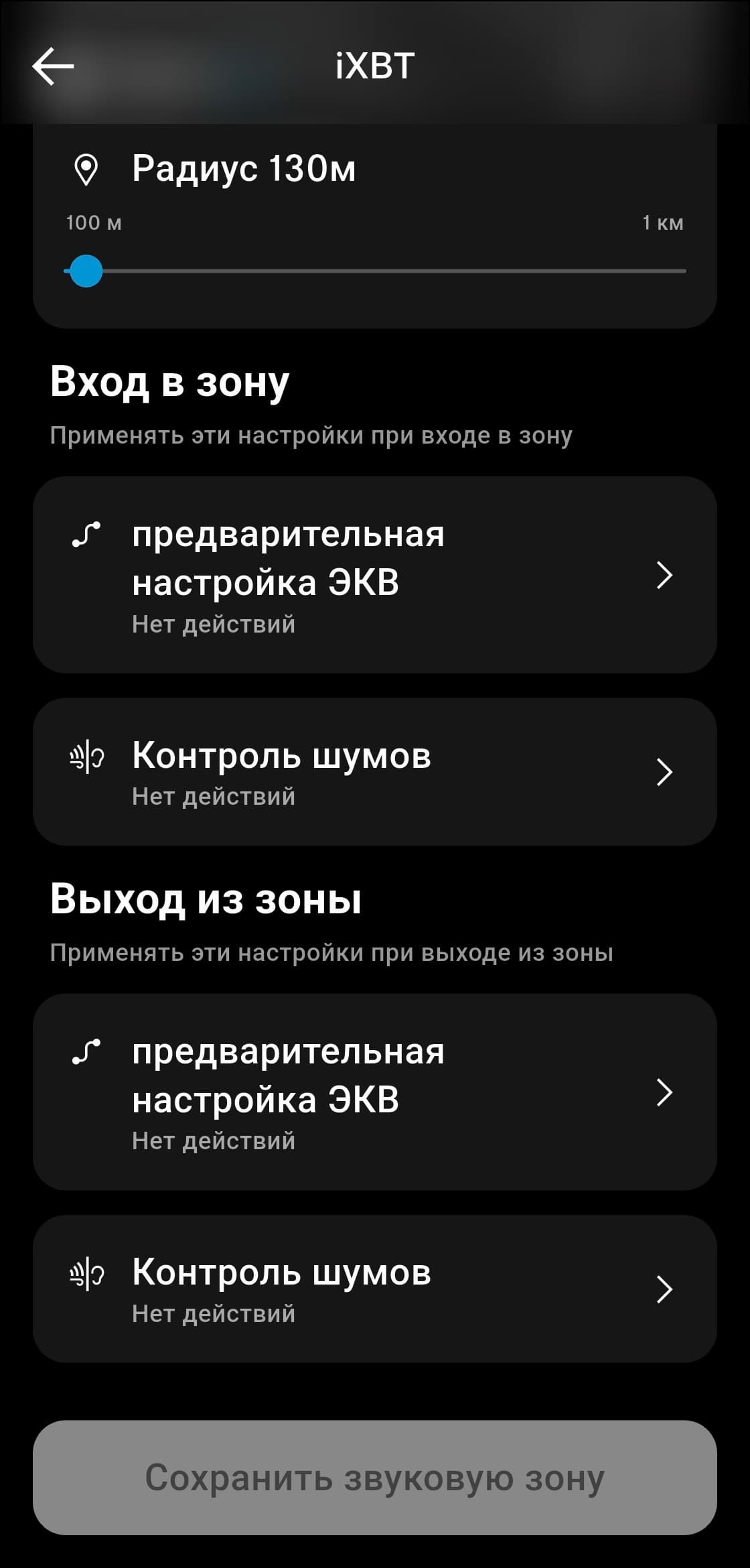Open Контроль шумов under Вход в зону
Viewport: 750px width, 1568px height.
pyautogui.click(x=374, y=772)
